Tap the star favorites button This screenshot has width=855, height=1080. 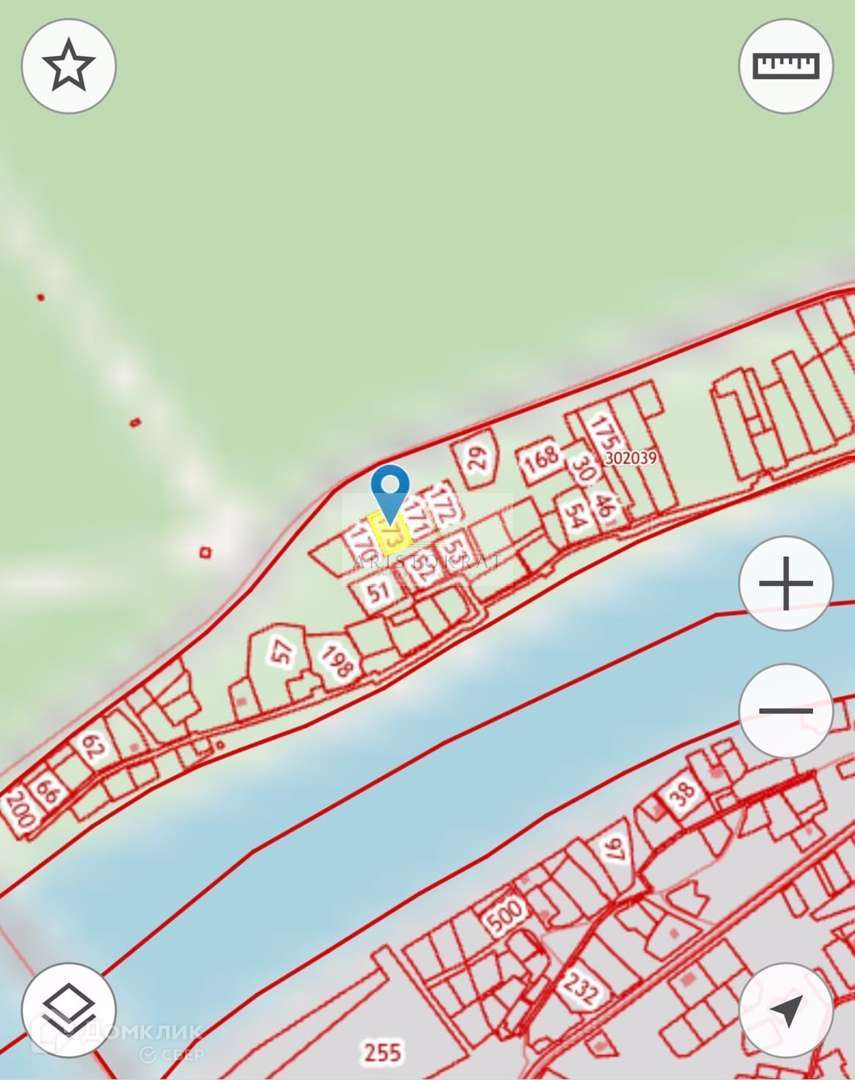pos(69,66)
